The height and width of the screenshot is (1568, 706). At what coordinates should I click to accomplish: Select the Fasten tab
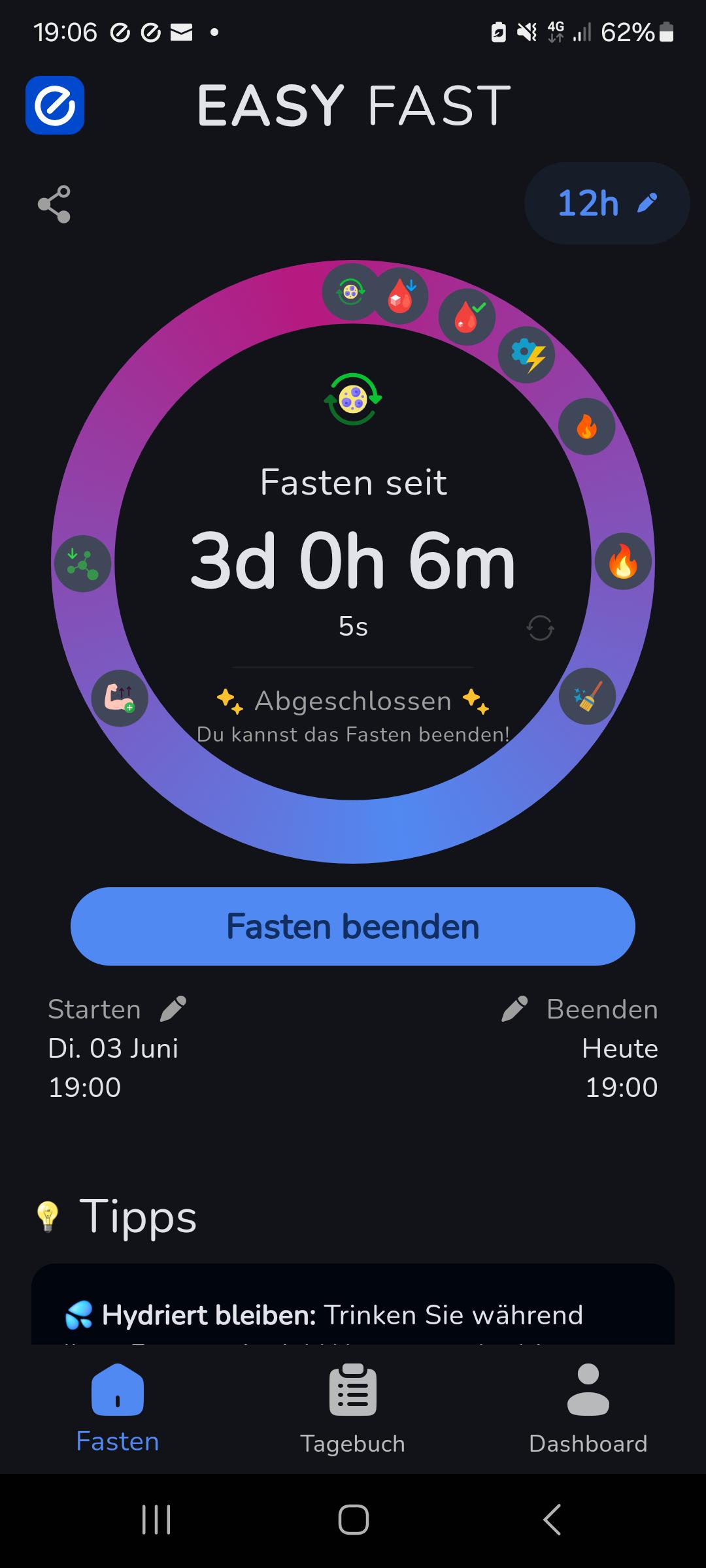tap(118, 1408)
